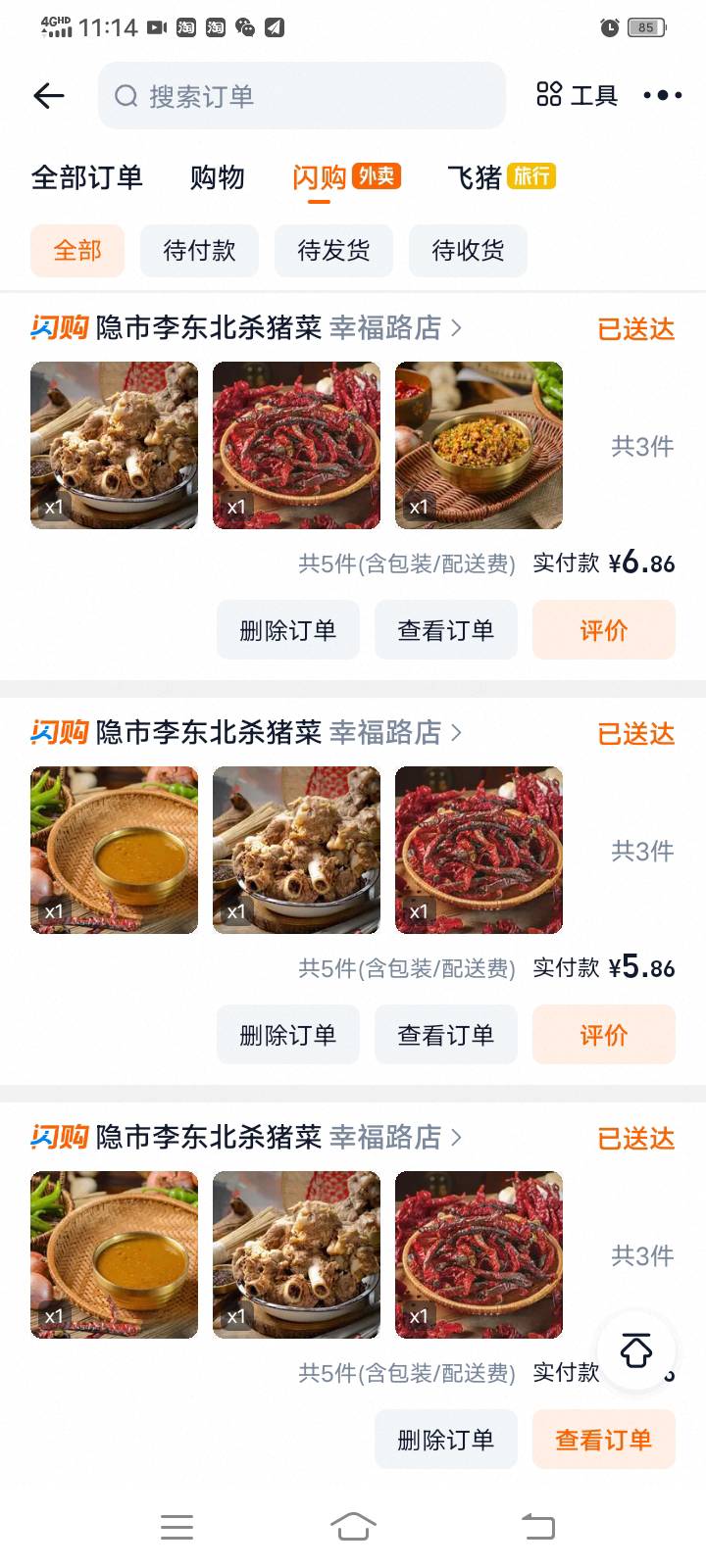This screenshot has width=706, height=1568.
Task: Delete the order priced ¥5.86
Action: (287, 1035)
